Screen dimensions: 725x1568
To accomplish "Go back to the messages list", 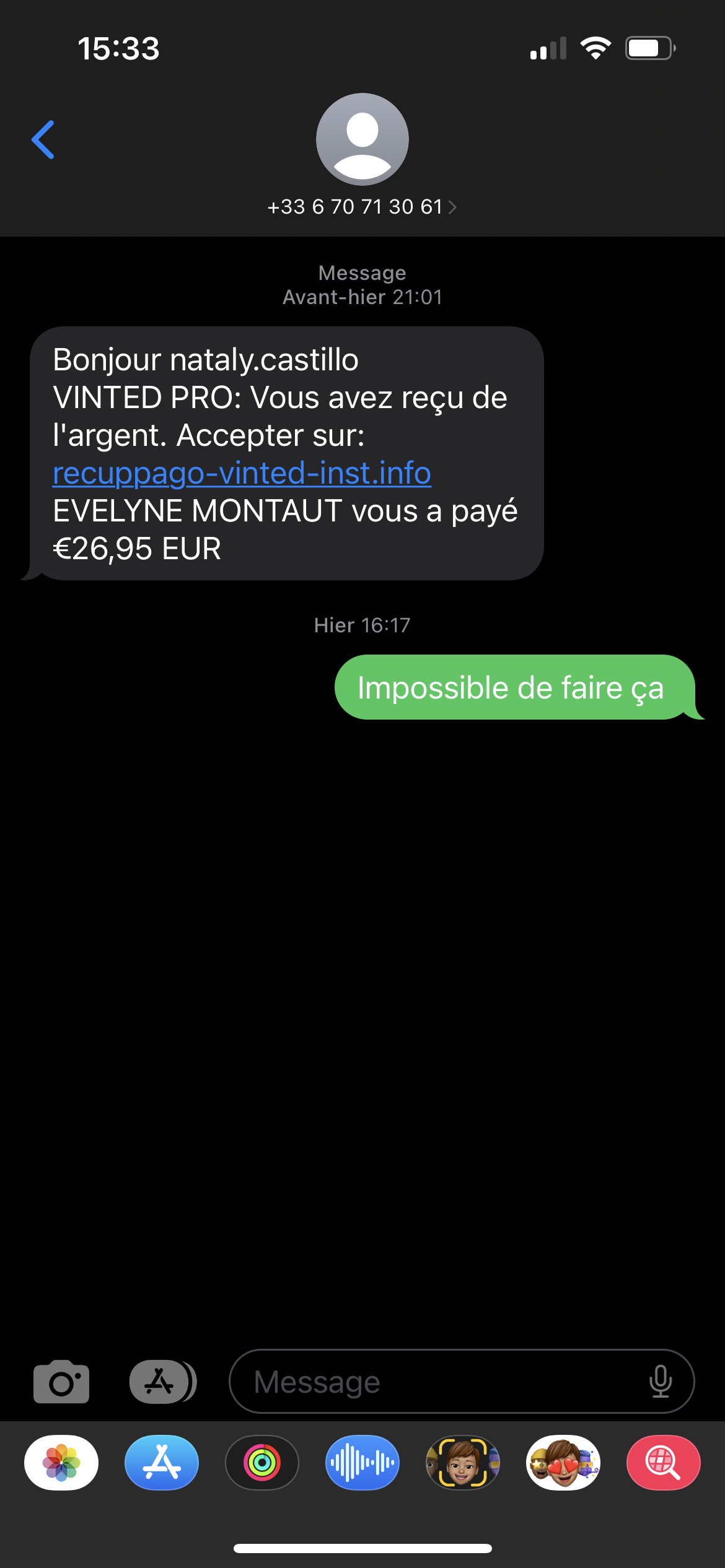I will 43,139.
